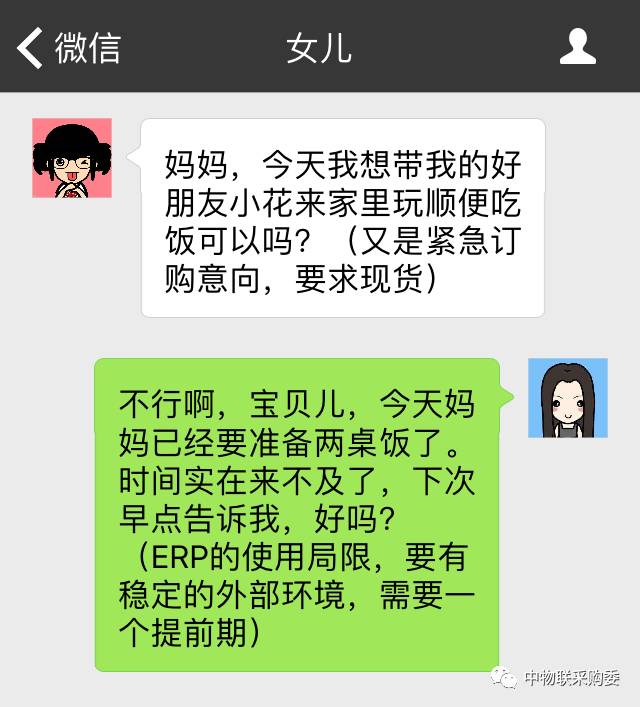Go back to the 微信 chat list
Viewport: 640px width, 707px height.
click(68, 47)
